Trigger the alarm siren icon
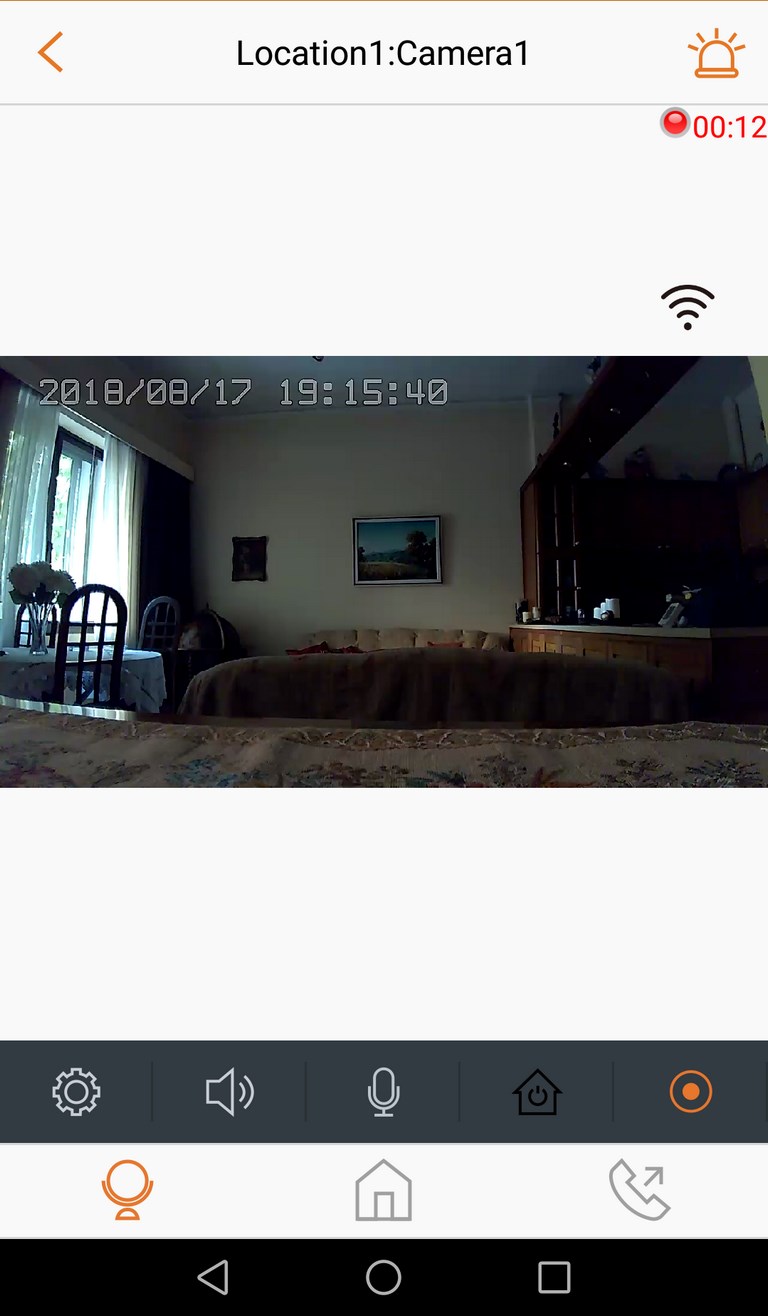 716,54
